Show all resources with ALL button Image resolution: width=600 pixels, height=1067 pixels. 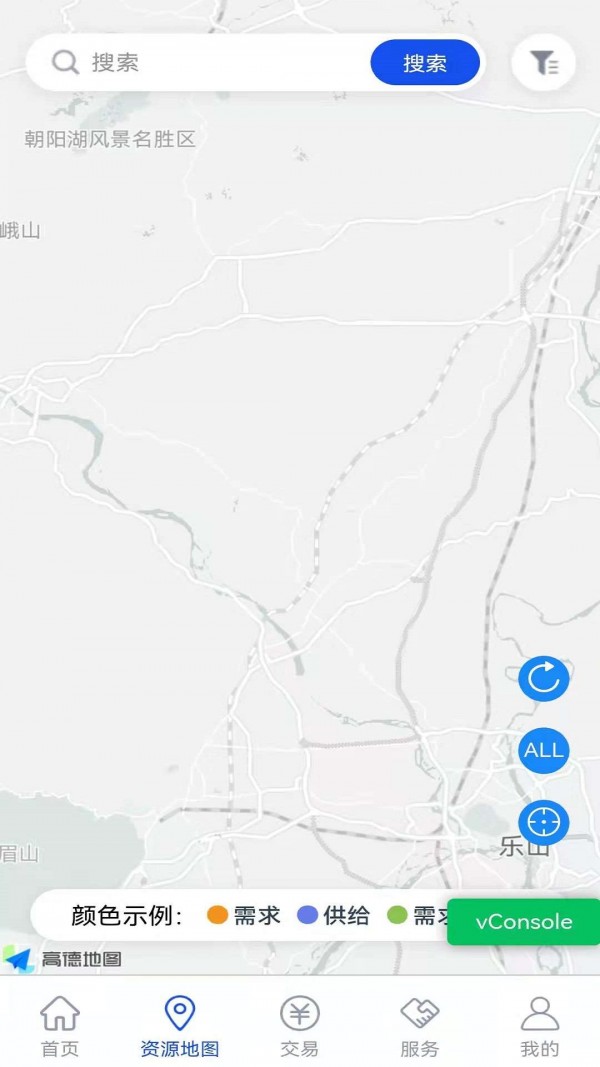544,750
